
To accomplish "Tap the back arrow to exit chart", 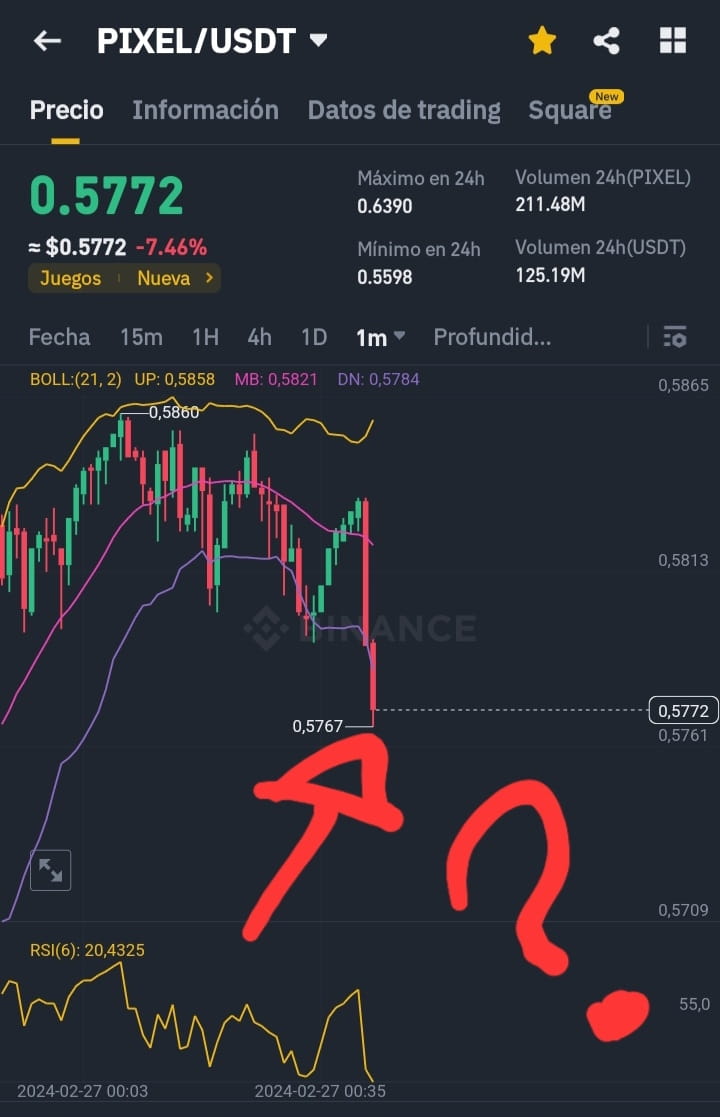I will click(x=47, y=41).
